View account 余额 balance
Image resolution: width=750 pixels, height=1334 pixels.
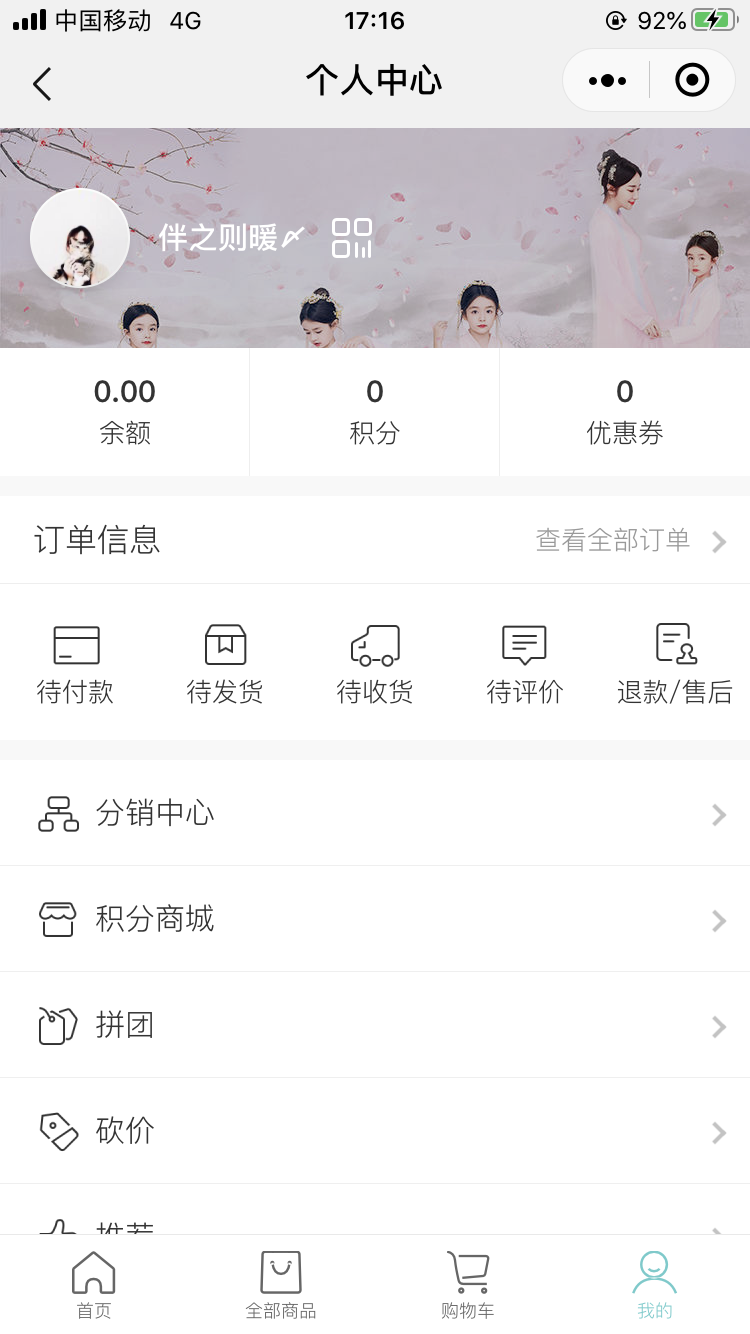pyautogui.click(x=125, y=411)
